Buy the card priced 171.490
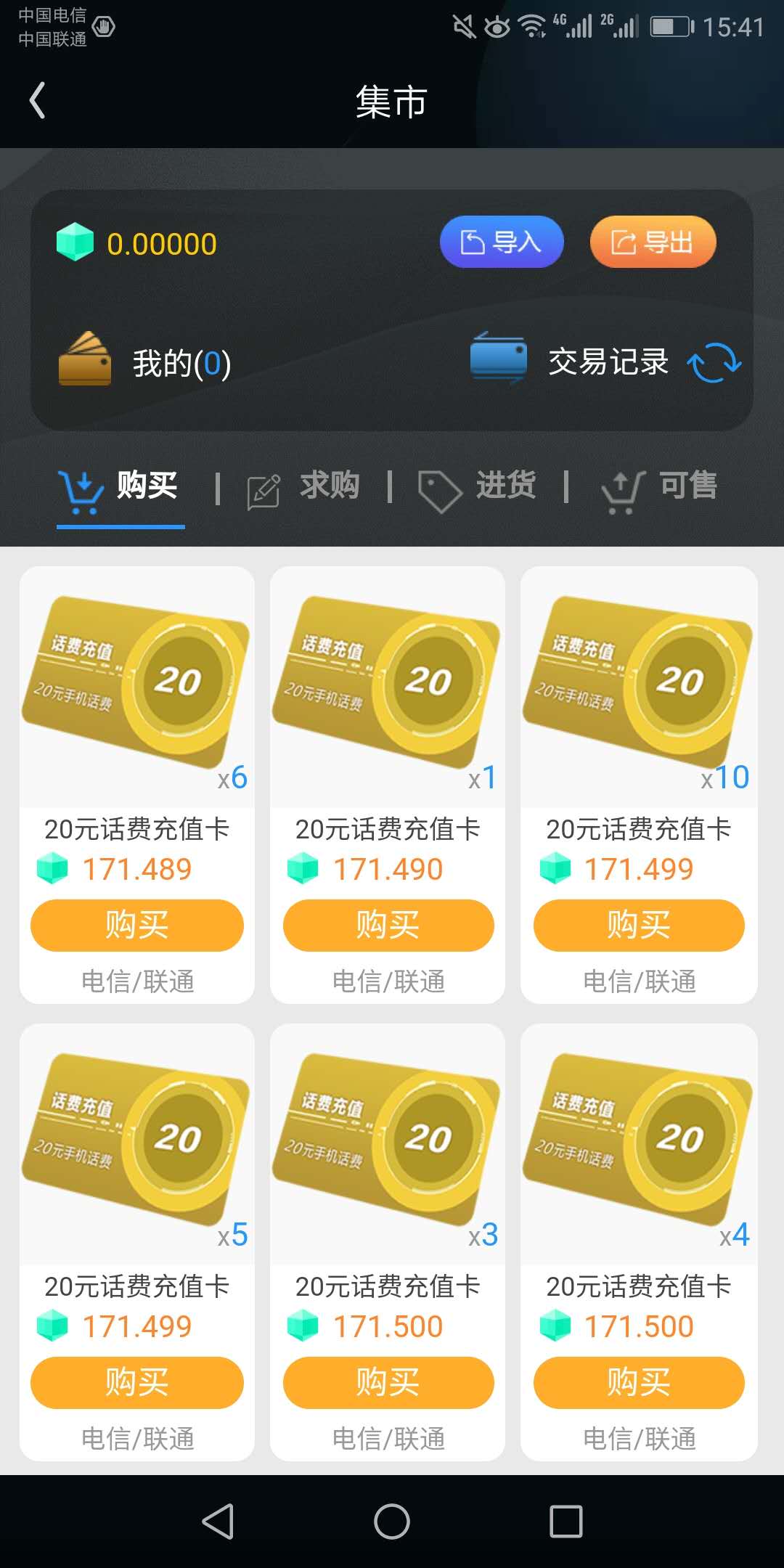Screen dimensions: 784x1568 tap(388, 925)
